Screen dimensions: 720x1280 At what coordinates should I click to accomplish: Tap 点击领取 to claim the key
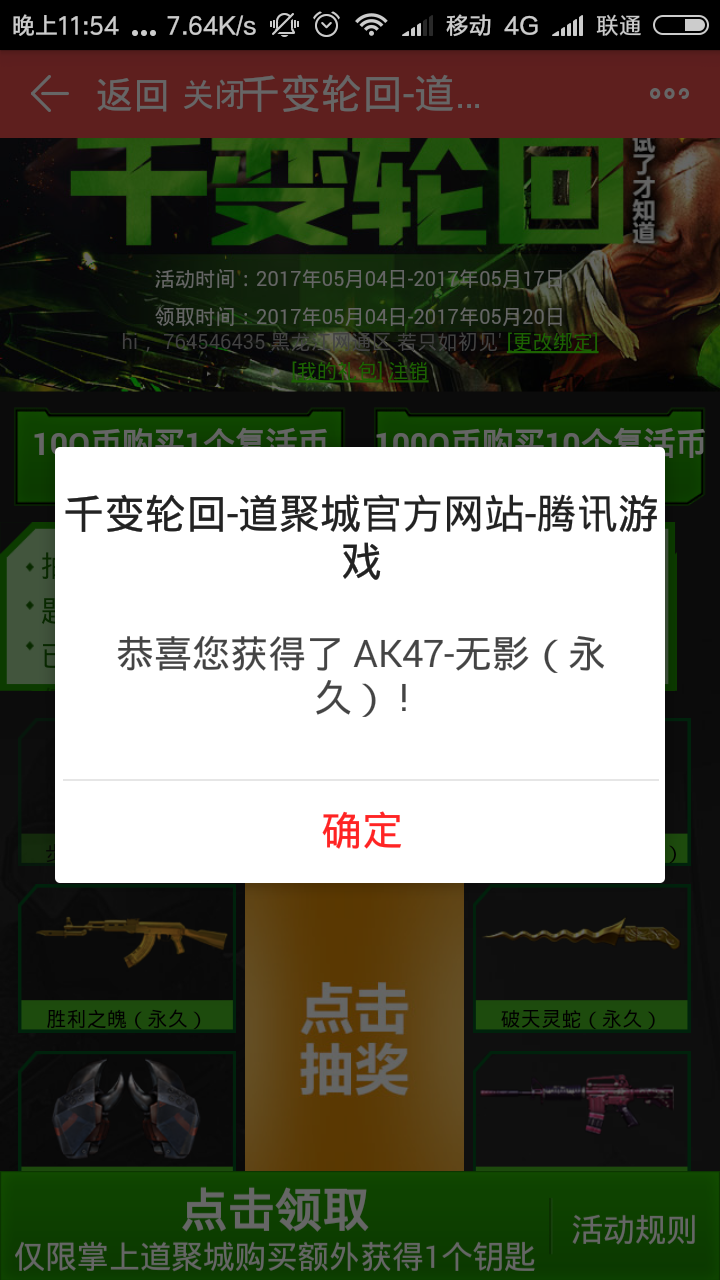pos(275,1211)
